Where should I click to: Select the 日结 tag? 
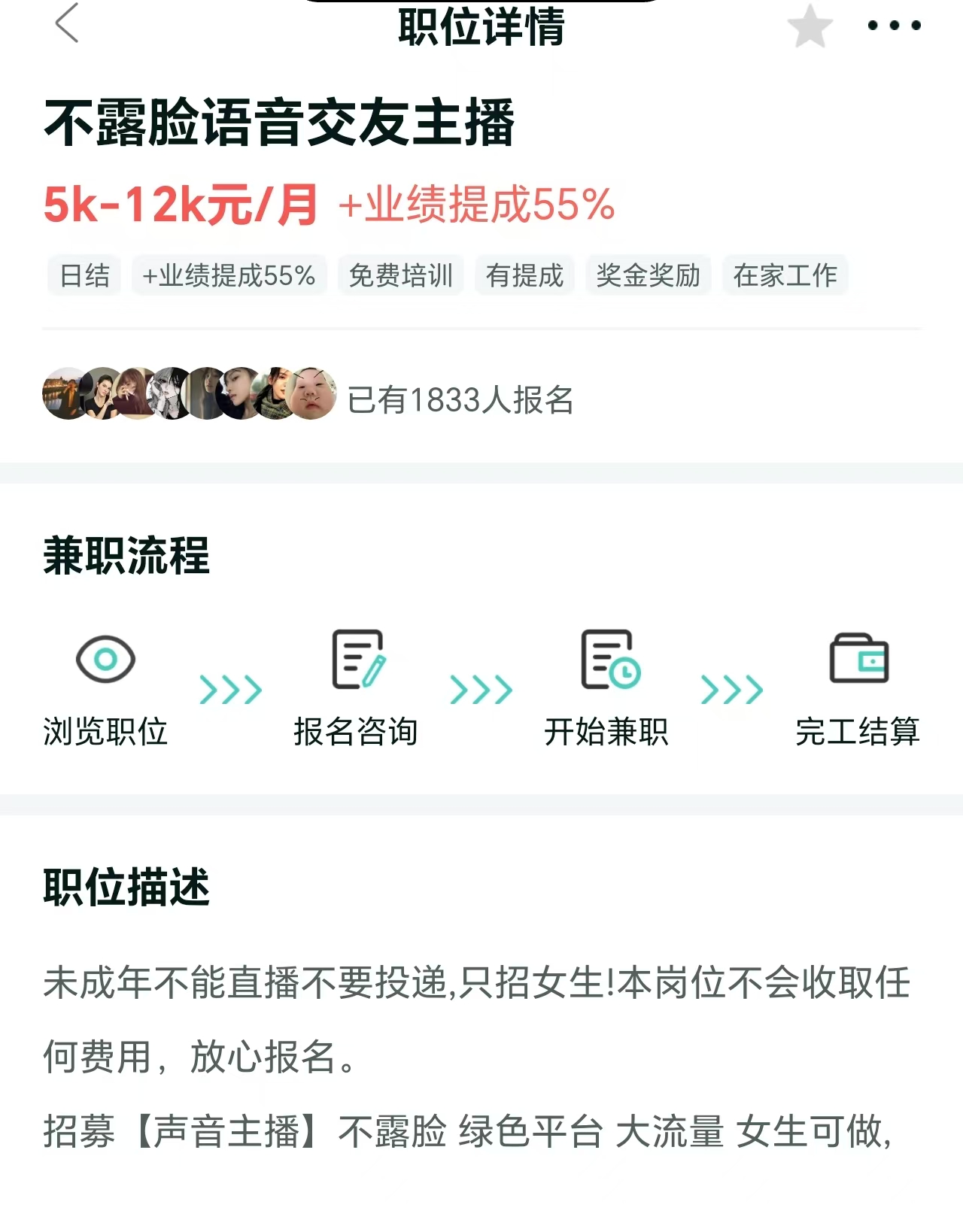tap(83, 276)
